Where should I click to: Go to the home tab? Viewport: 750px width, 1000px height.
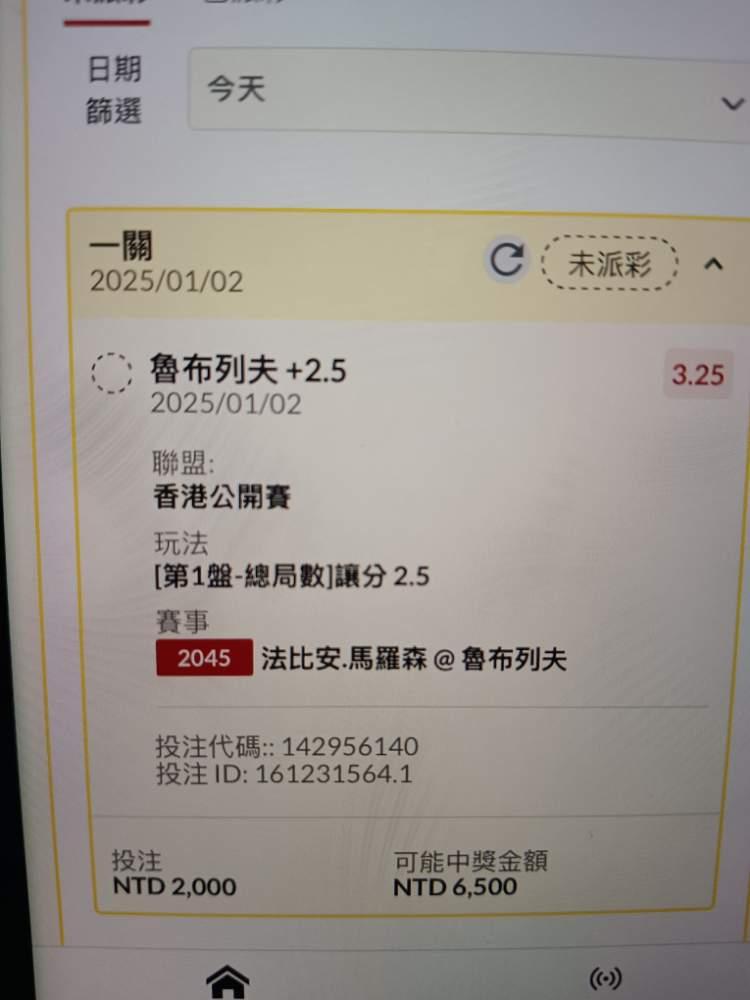coord(228,982)
